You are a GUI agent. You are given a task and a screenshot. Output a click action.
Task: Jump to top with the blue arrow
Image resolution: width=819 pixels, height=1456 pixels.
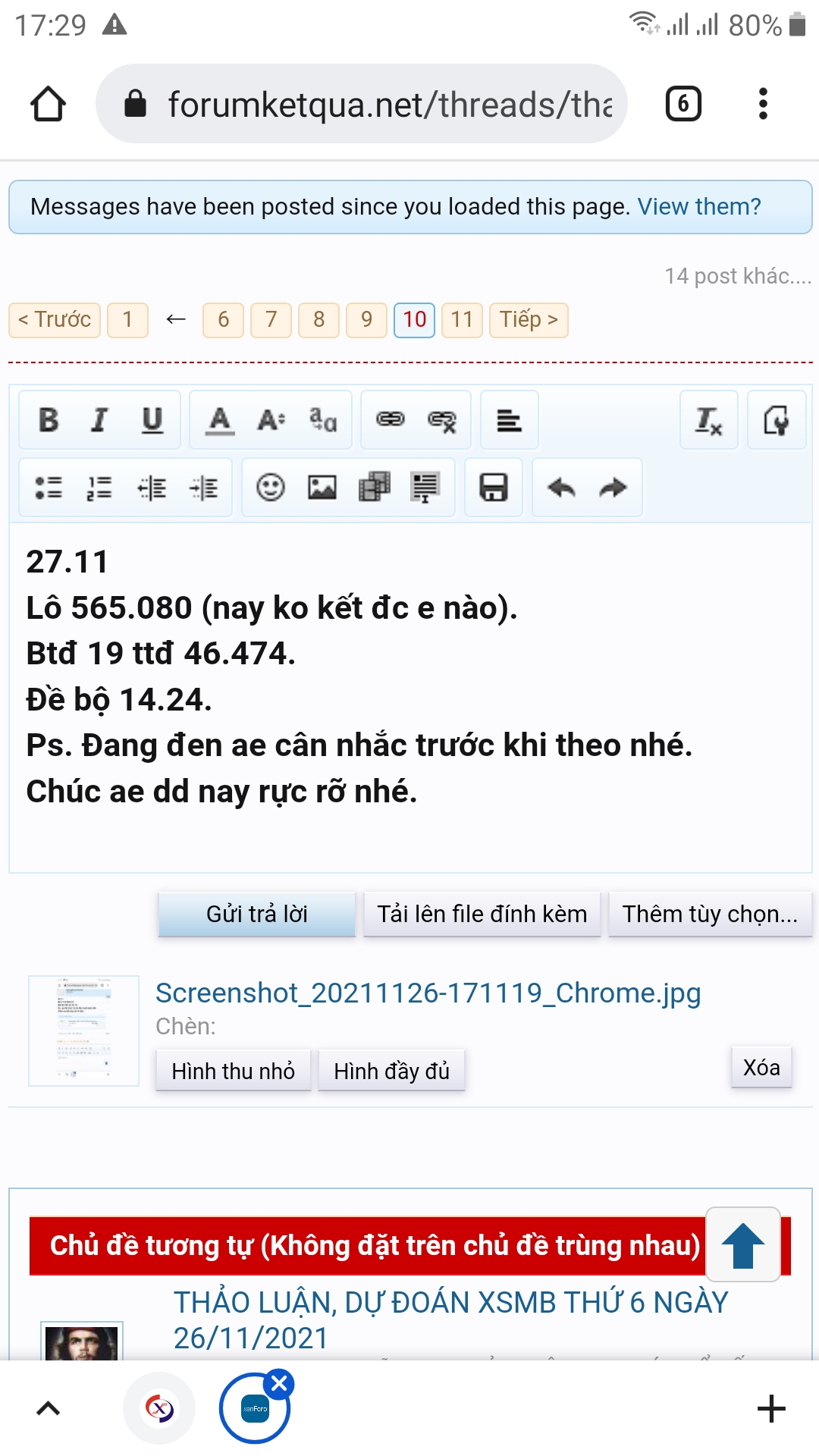point(743,1244)
